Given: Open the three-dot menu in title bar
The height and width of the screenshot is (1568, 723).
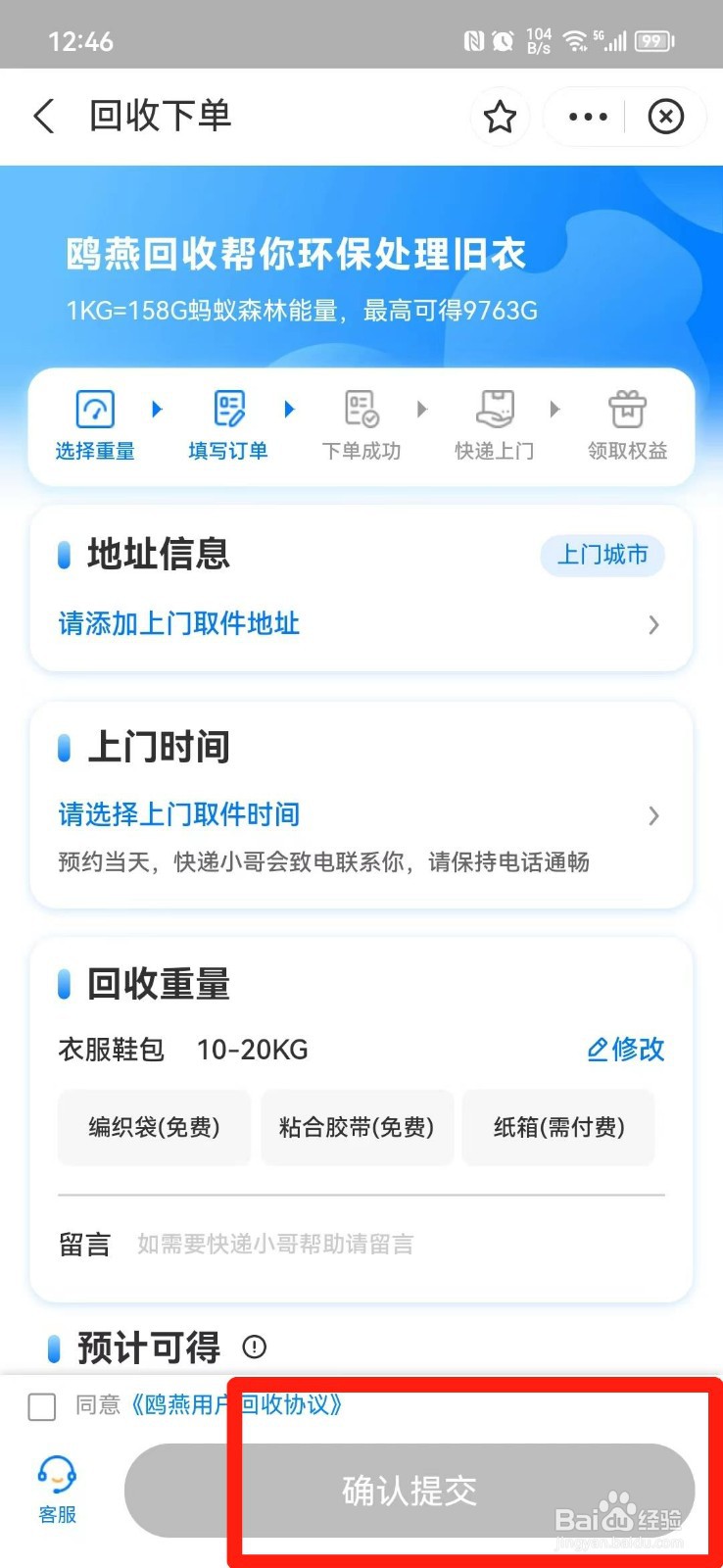Looking at the screenshot, I should (585, 117).
